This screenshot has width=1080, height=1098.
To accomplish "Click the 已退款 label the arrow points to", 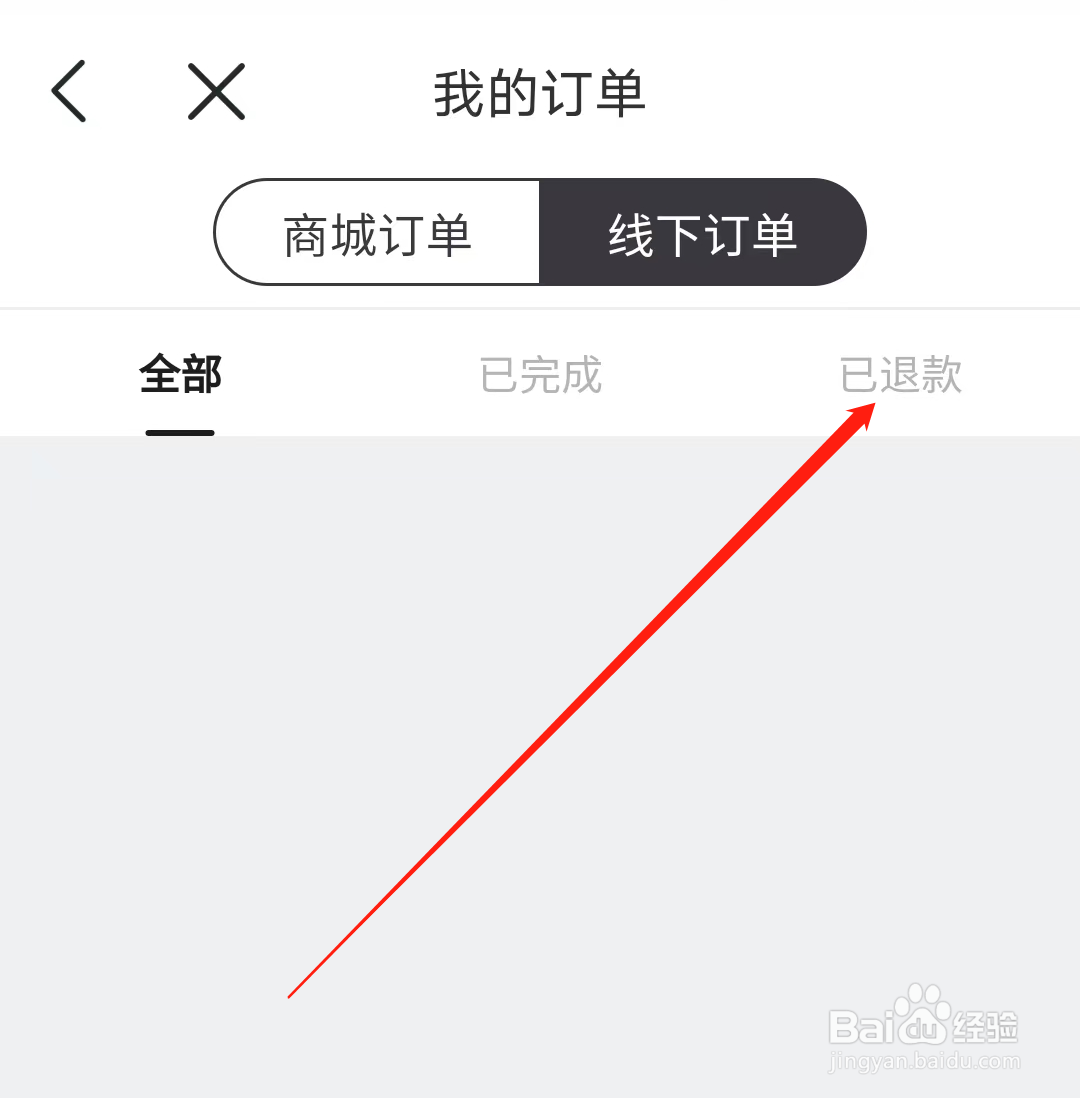I will pos(901,375).
